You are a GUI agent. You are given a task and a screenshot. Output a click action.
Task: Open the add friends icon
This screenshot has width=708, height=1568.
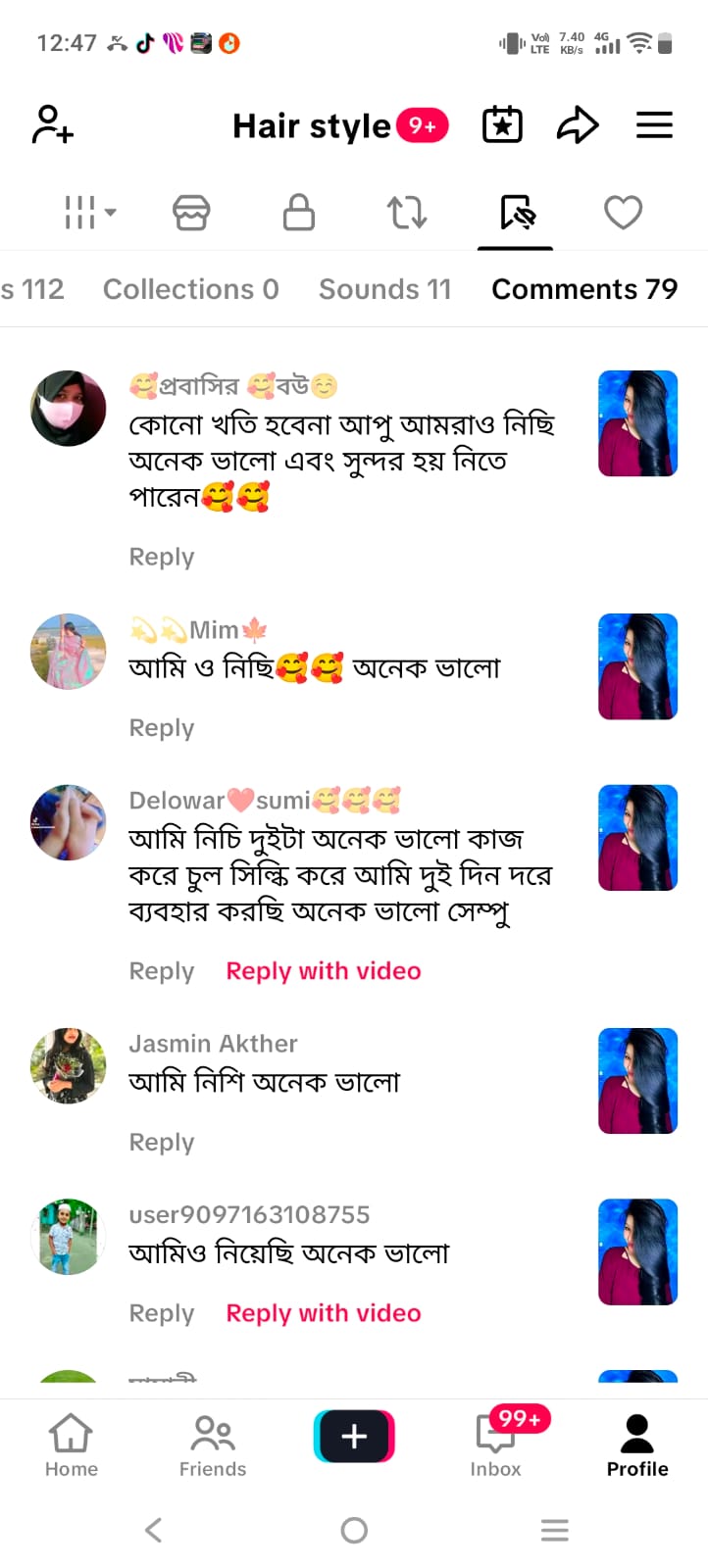52,125
